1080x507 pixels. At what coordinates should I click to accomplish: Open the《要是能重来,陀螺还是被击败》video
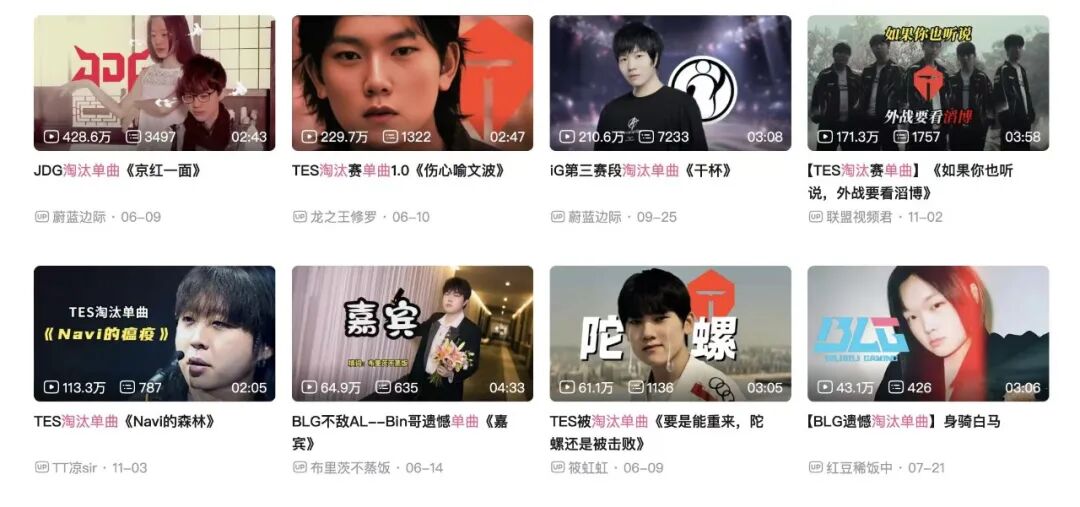(670, 333)
